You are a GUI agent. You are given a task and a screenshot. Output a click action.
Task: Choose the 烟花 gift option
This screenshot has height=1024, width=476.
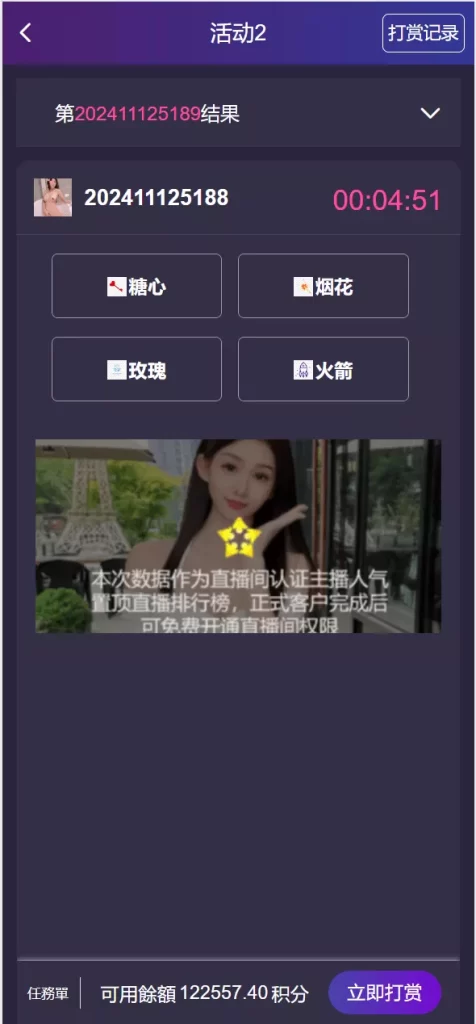click(323, 286)
